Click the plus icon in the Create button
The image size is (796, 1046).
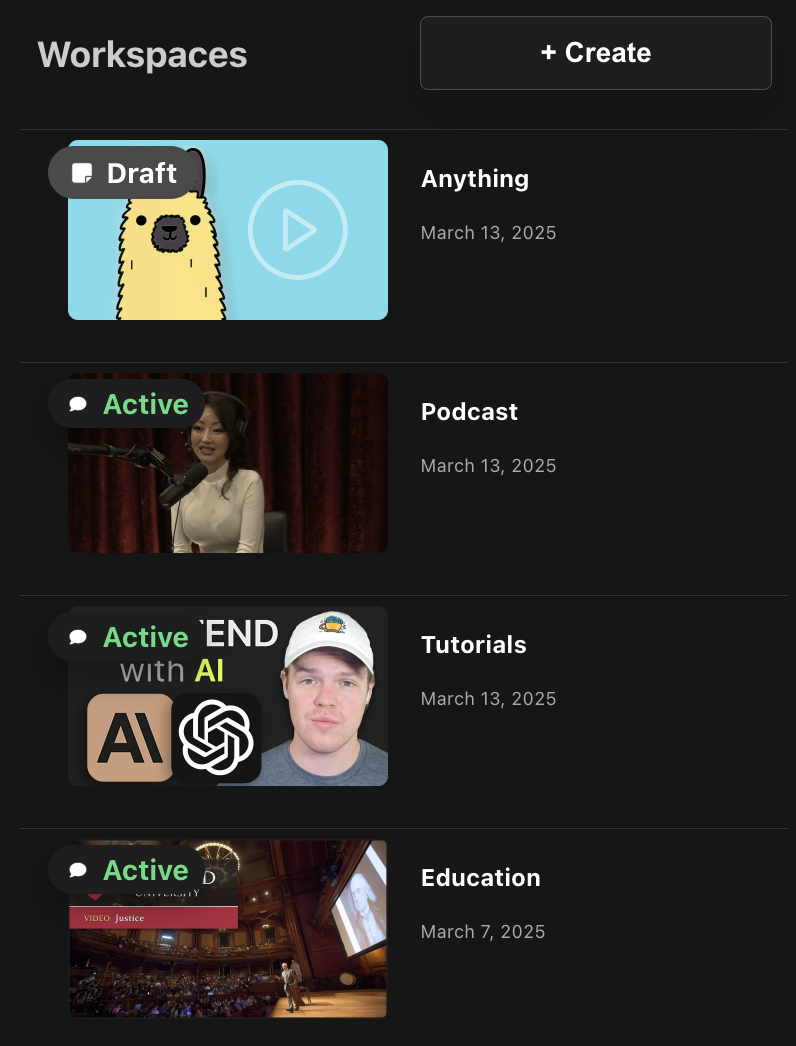[549, 52]
